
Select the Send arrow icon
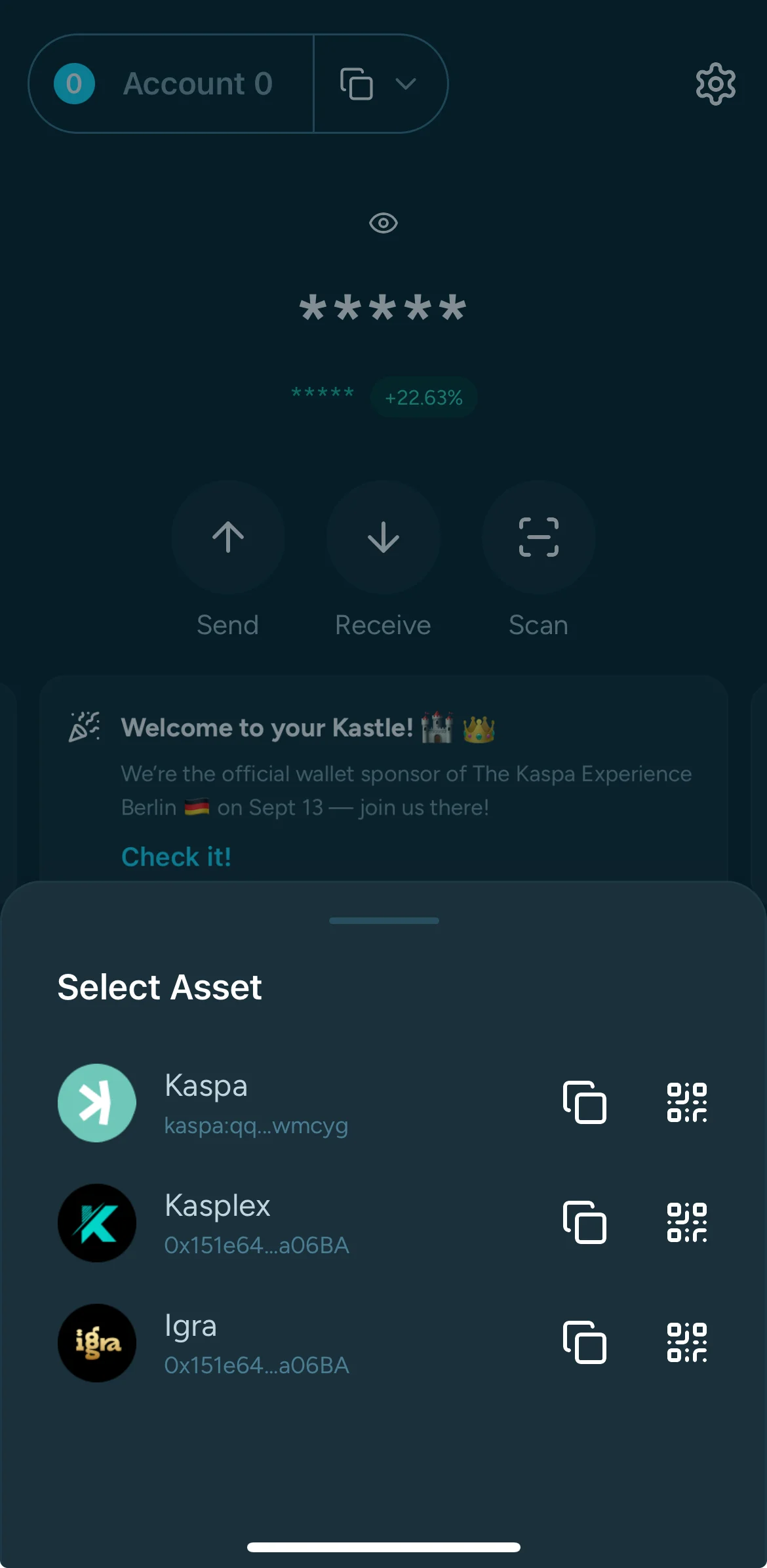click(228, 538)
